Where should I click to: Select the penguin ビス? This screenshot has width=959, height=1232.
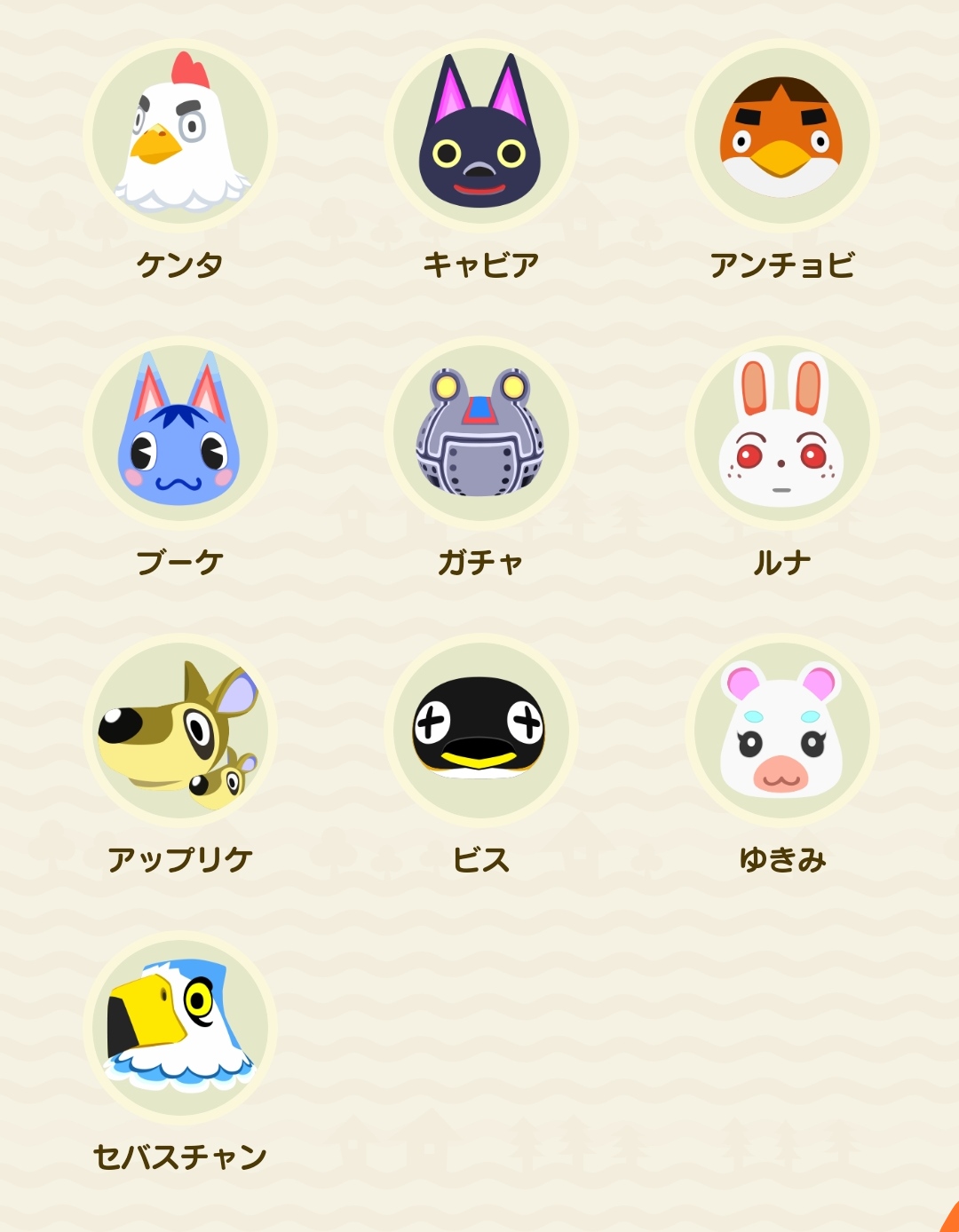click(x=480, y=731)
